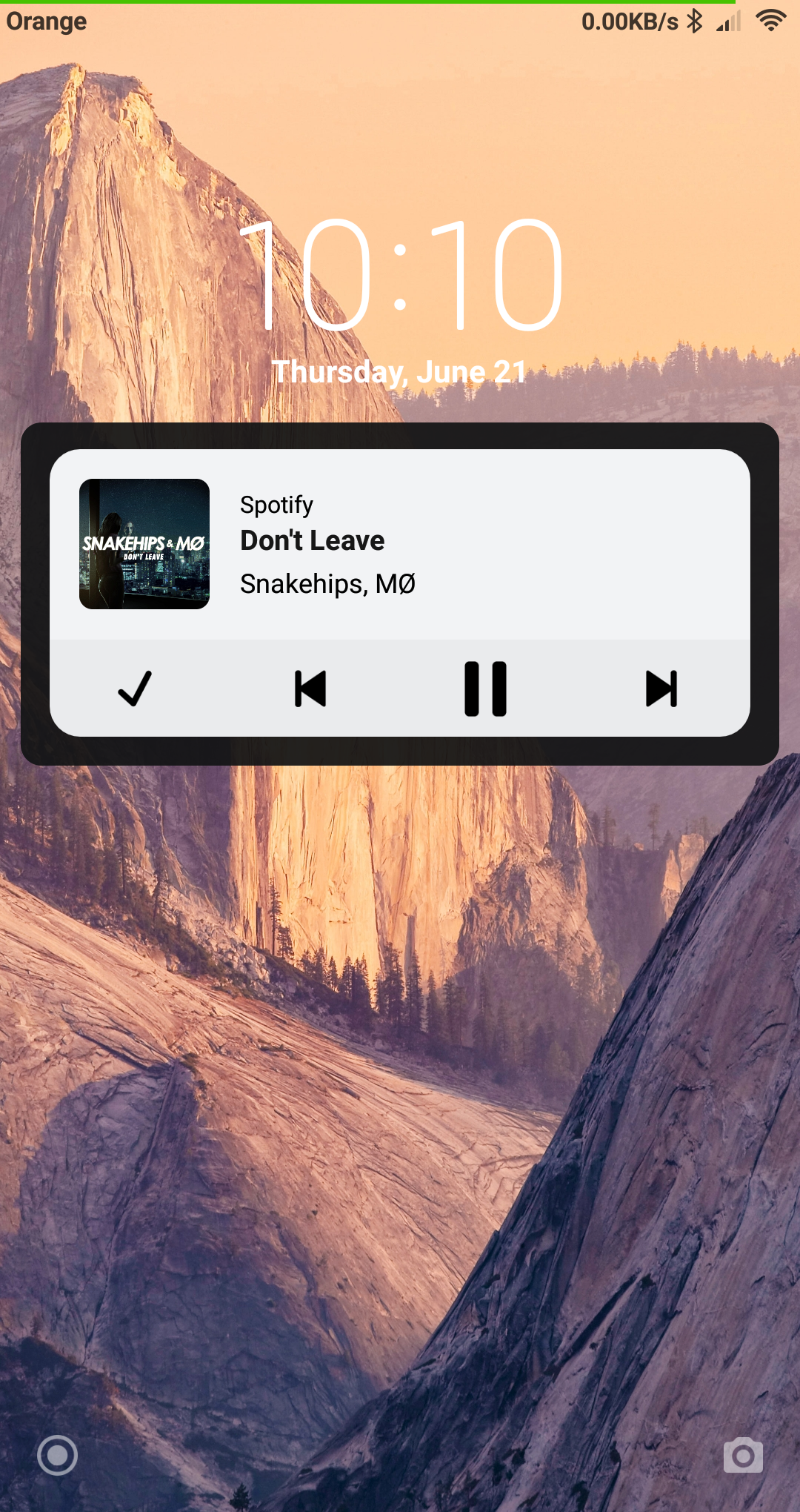Open the Don't Leave album artwork
800x1512 pixels.
coord(144,544)
